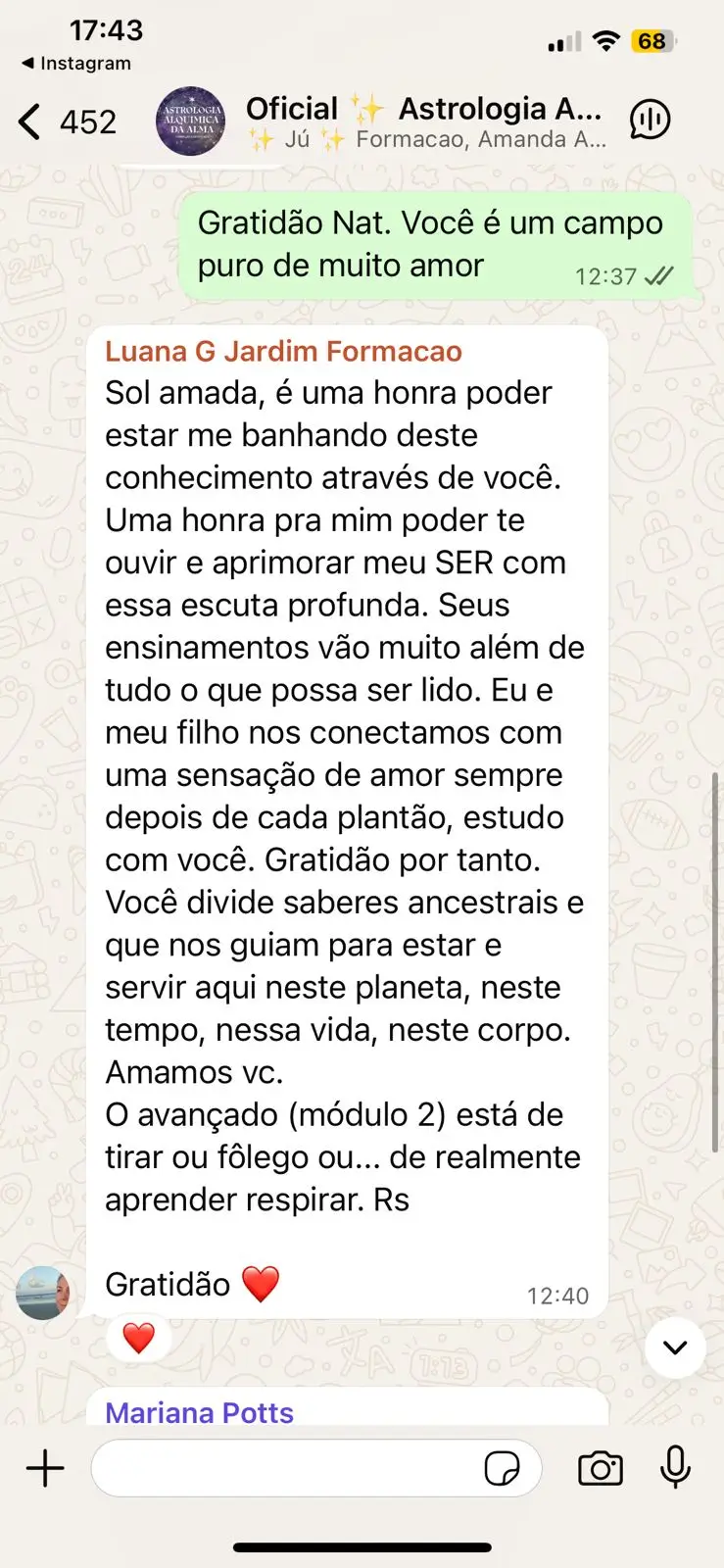Open the attachment plus menu
The width and height of the screenshot is (724, 1568).
tap(45, 1468)
